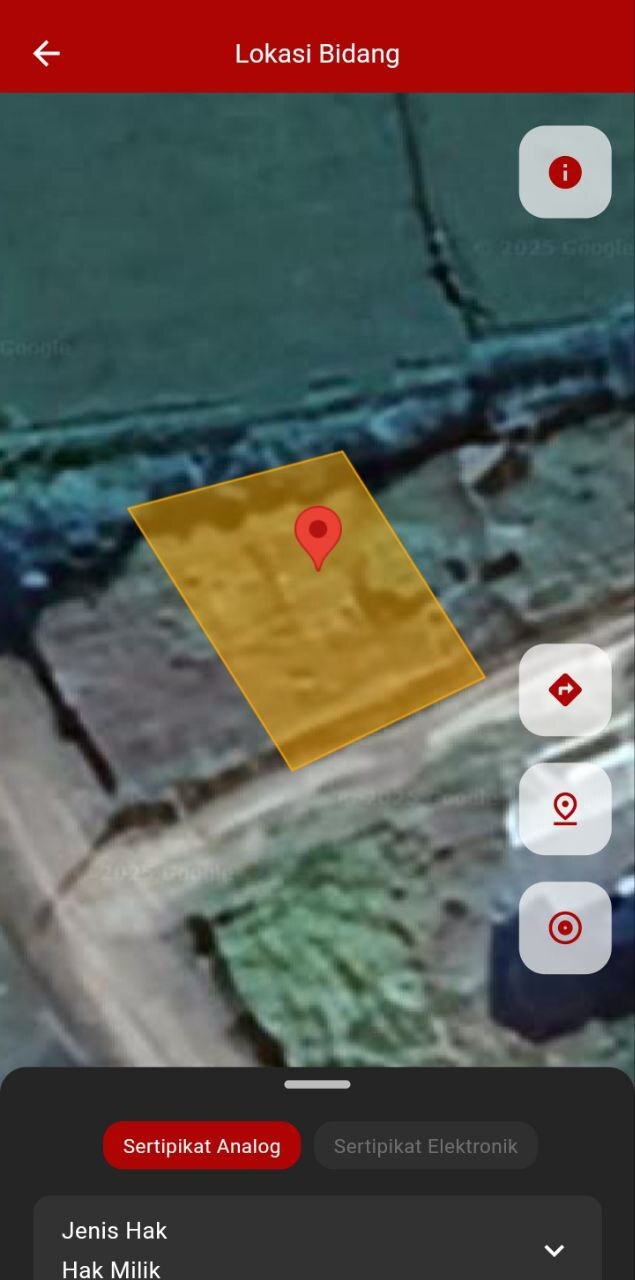
Task: Get directions to the parcel
Action: tap(565, 689)
